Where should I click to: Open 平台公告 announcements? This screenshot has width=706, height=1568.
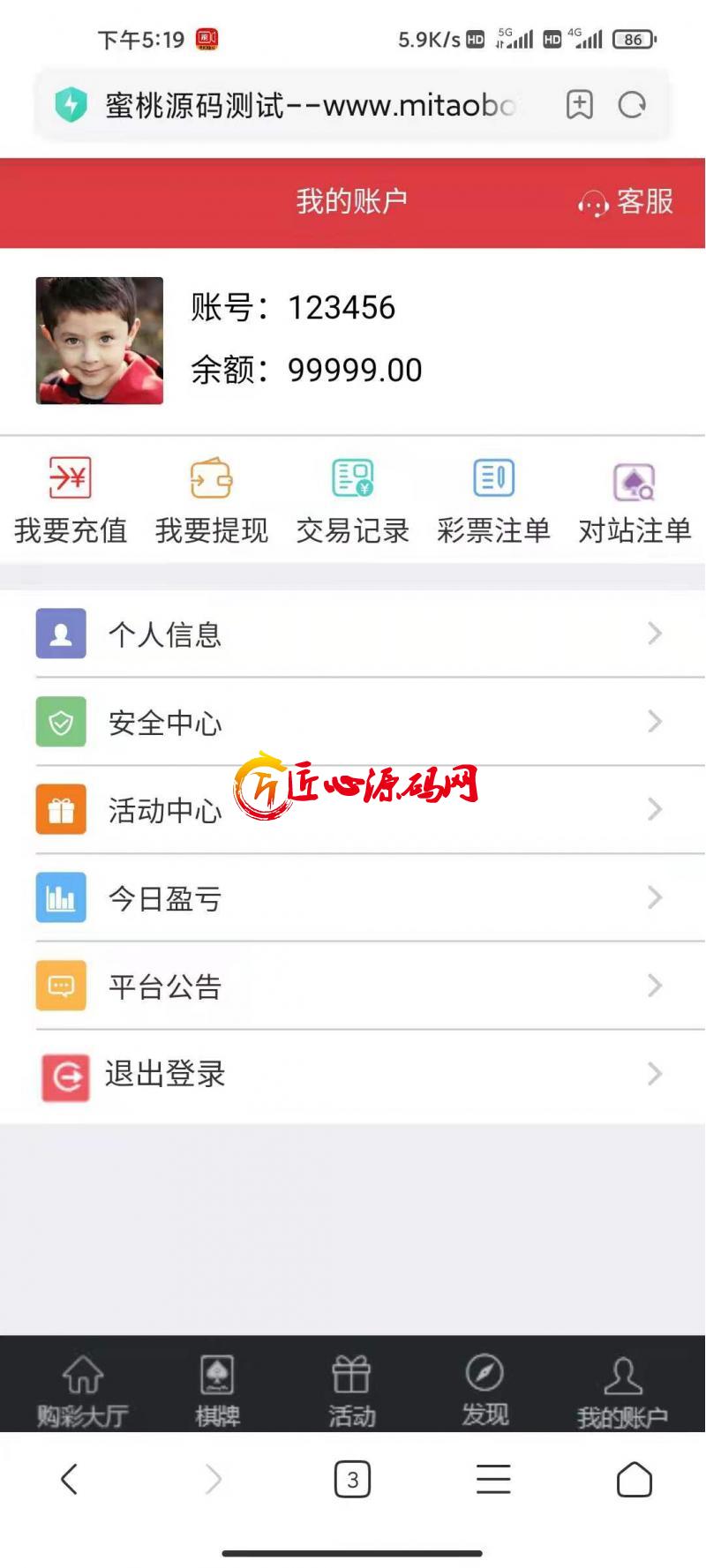[x=353, y=986]
